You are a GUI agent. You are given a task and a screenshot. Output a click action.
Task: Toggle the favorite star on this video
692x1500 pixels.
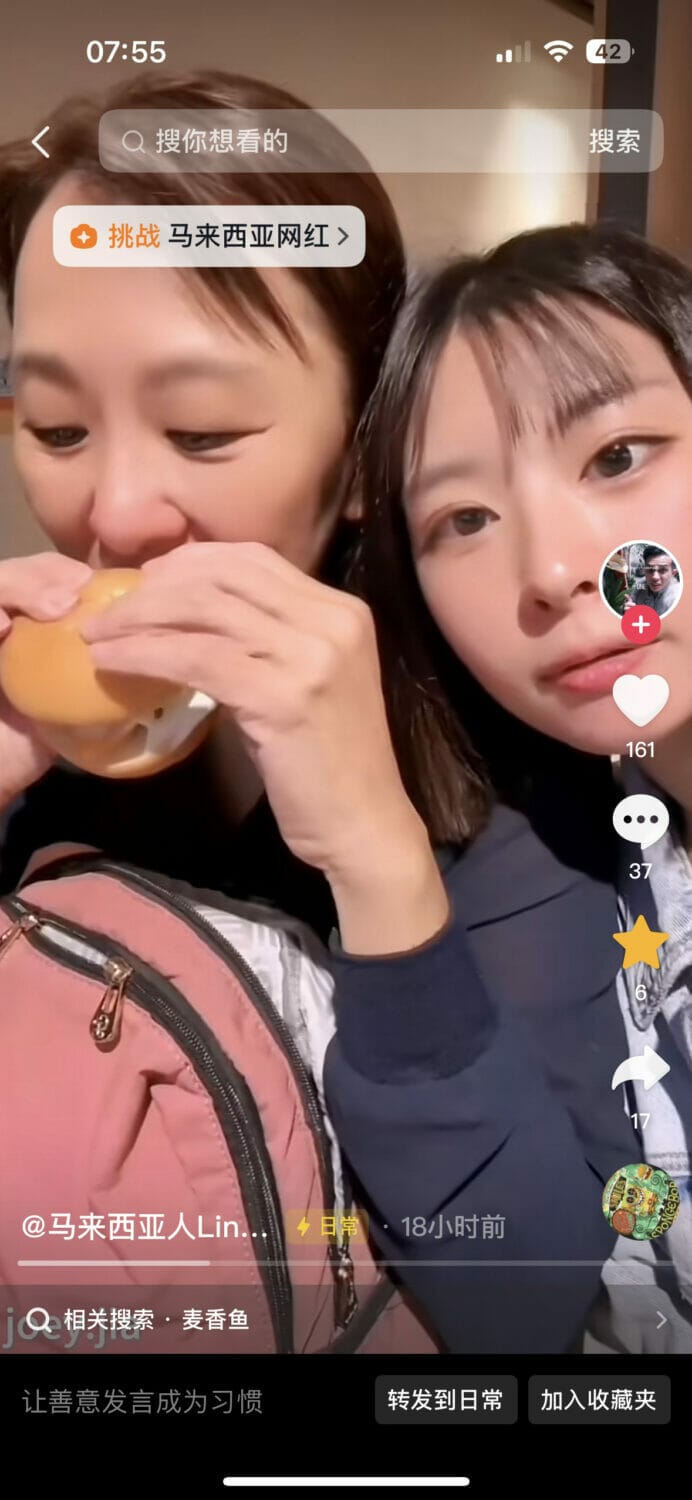640,945
